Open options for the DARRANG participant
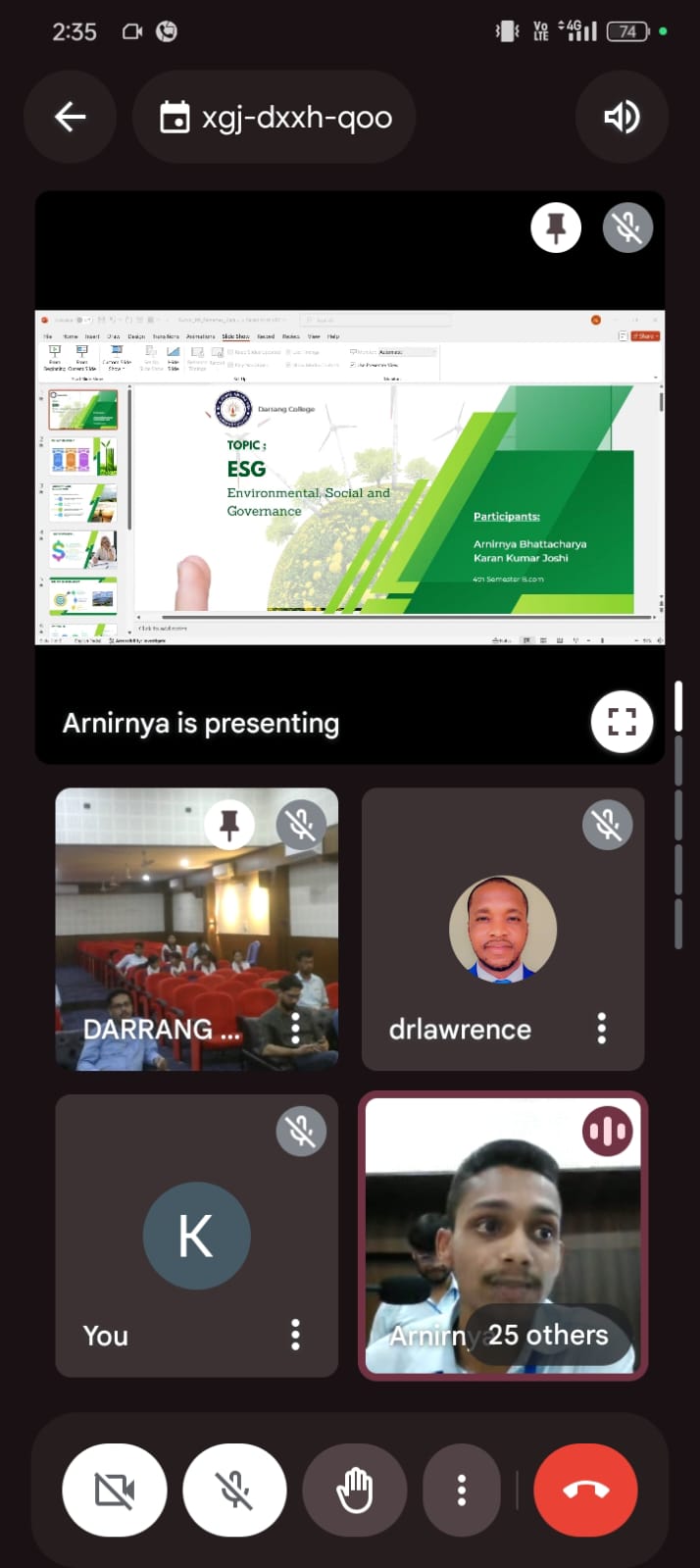Screen dimensions: 700x1568 point(295,1028)
